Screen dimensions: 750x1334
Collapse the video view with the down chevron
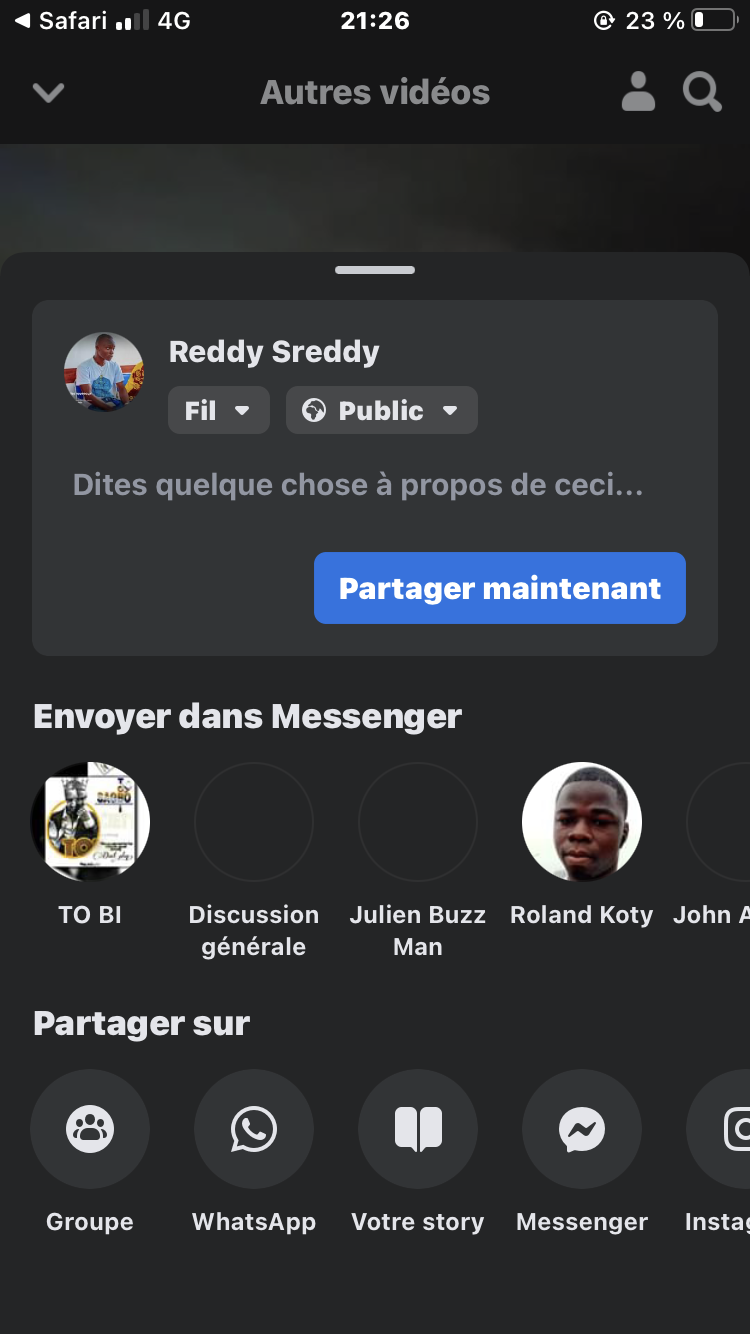48,93
